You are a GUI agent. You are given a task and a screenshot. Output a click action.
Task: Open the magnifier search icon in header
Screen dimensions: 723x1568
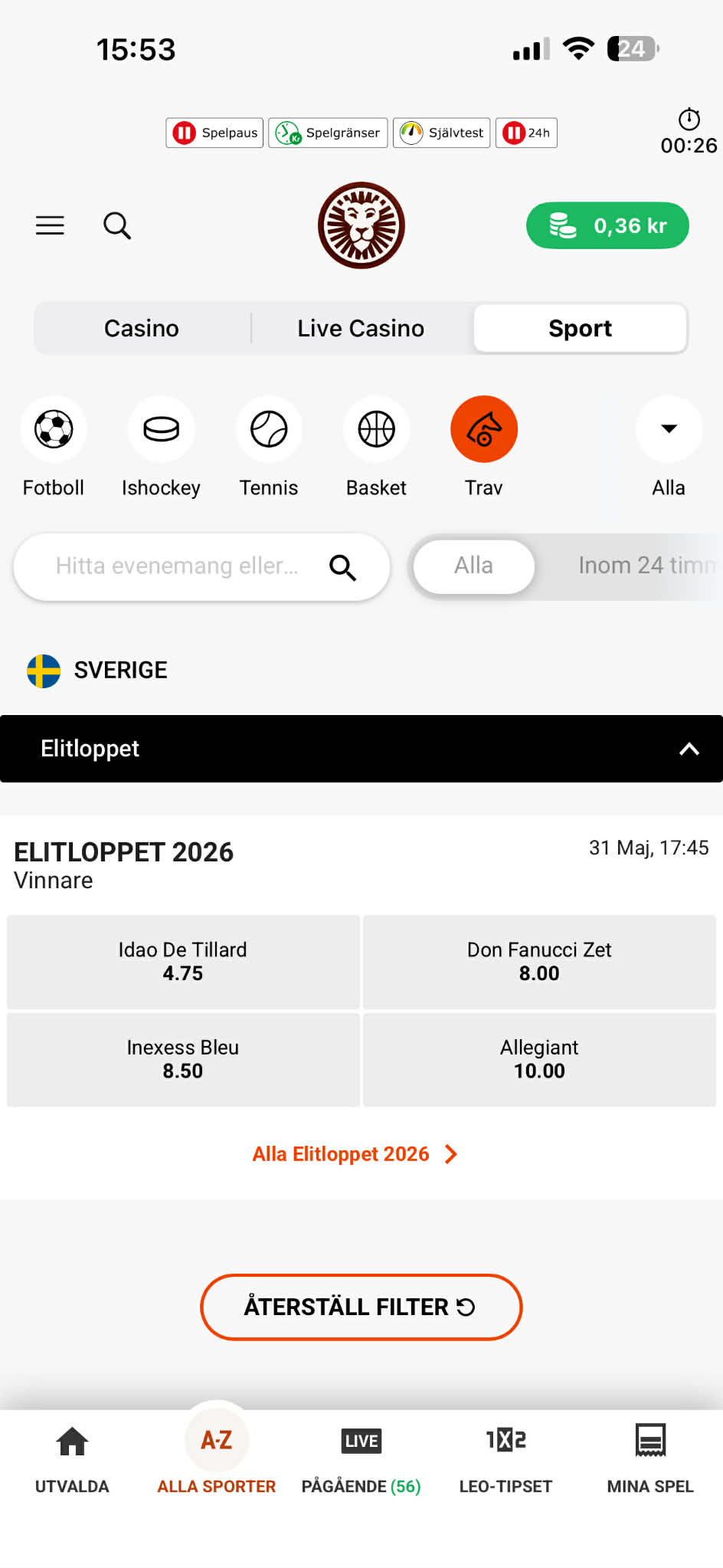(117, 225)
